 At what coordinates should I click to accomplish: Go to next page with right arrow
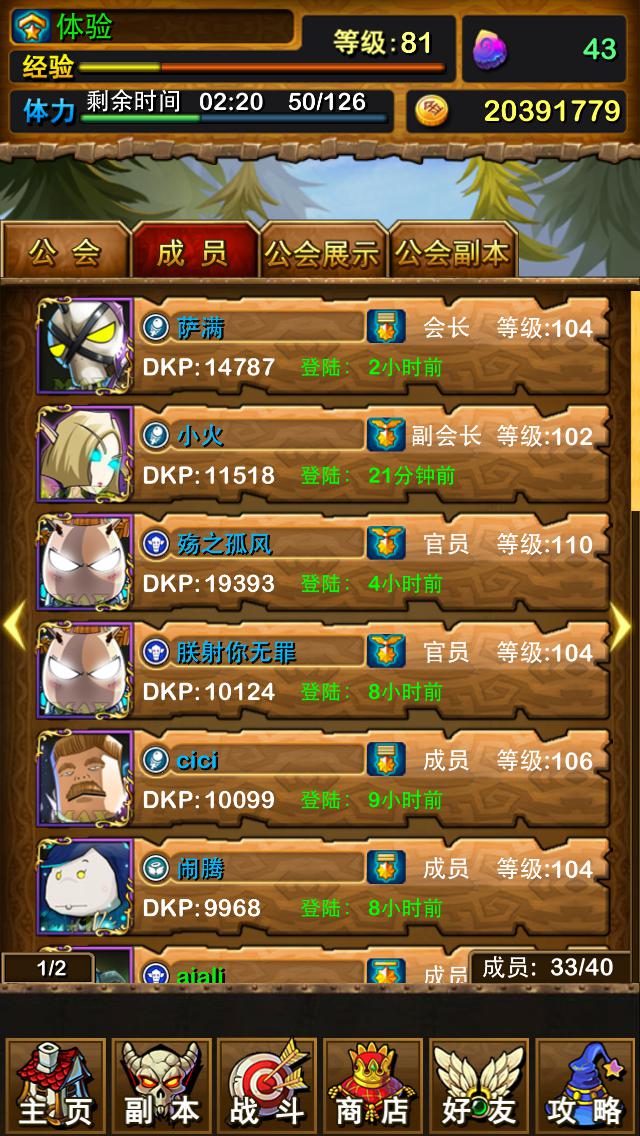[622, 624]
